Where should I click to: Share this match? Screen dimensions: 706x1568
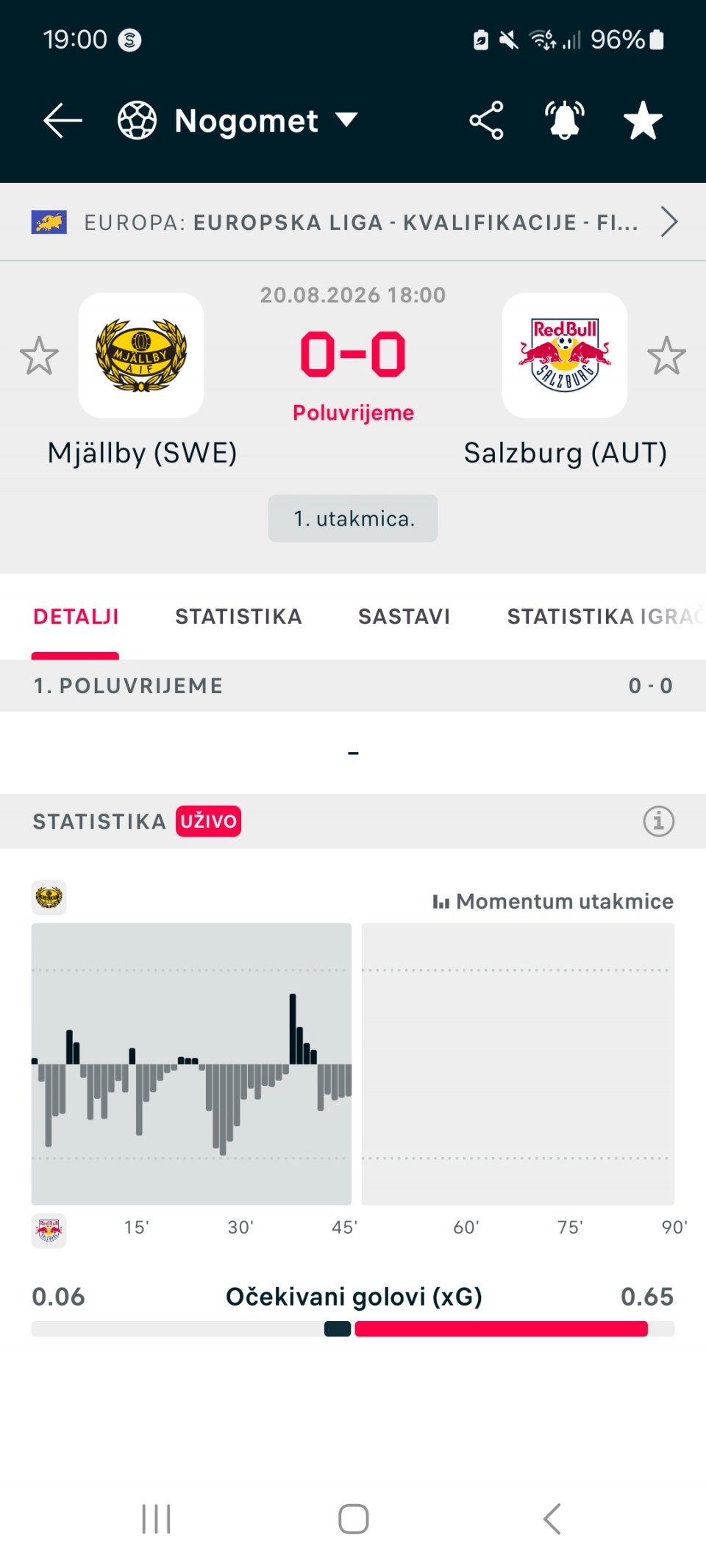pyautogui.click(x=486, y=121)
